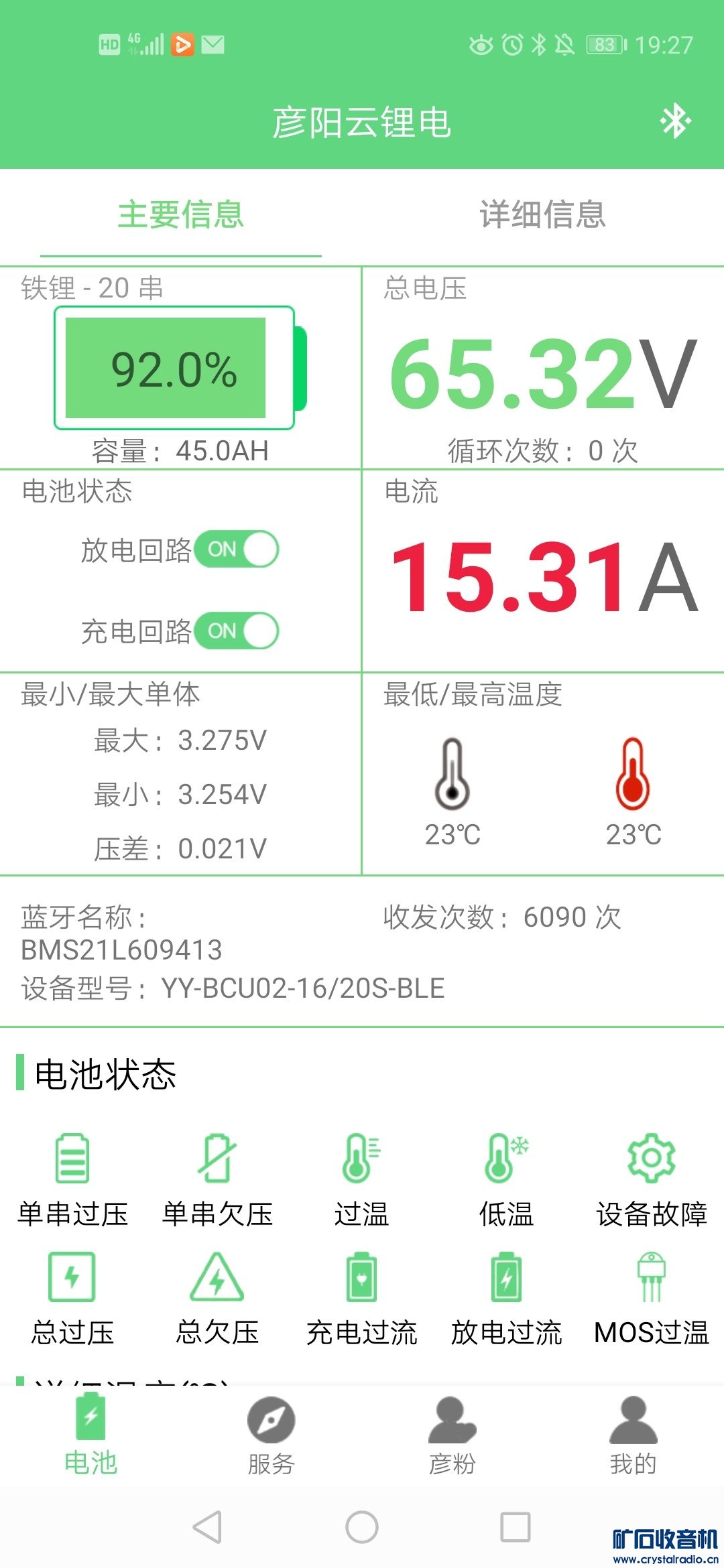This screenshot has height=1568, width=724.
Task: Tap the system home button
Action: pyautogui.click(x=362, y=1527)
